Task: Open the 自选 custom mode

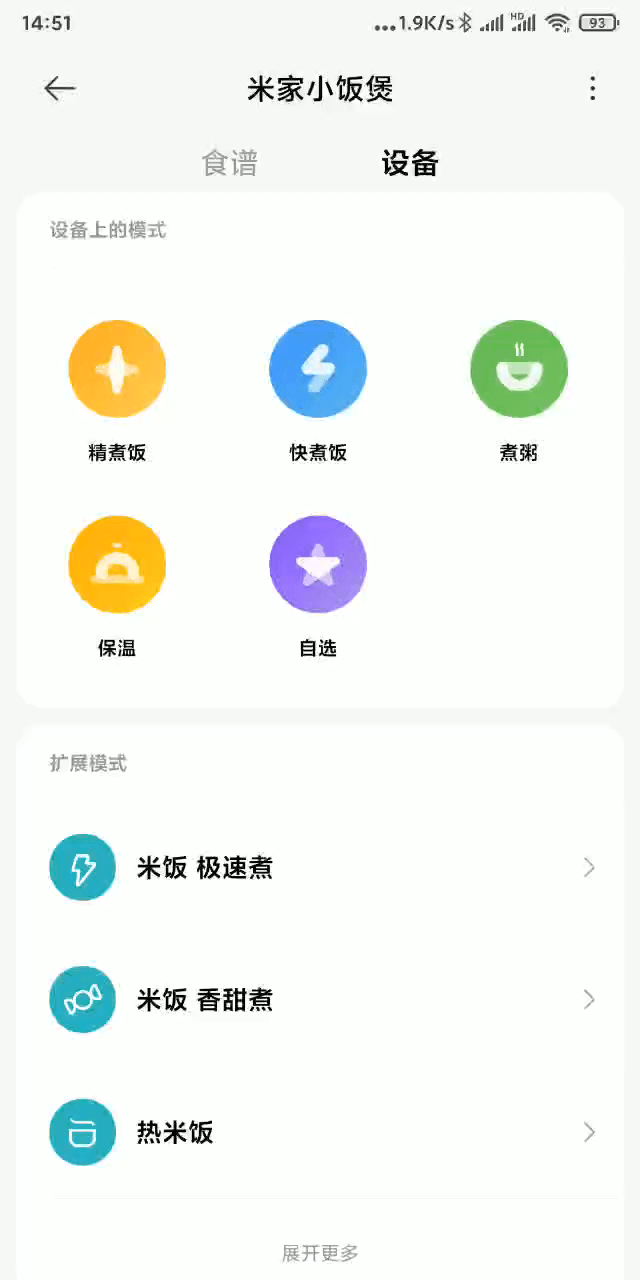Action: 318,587
